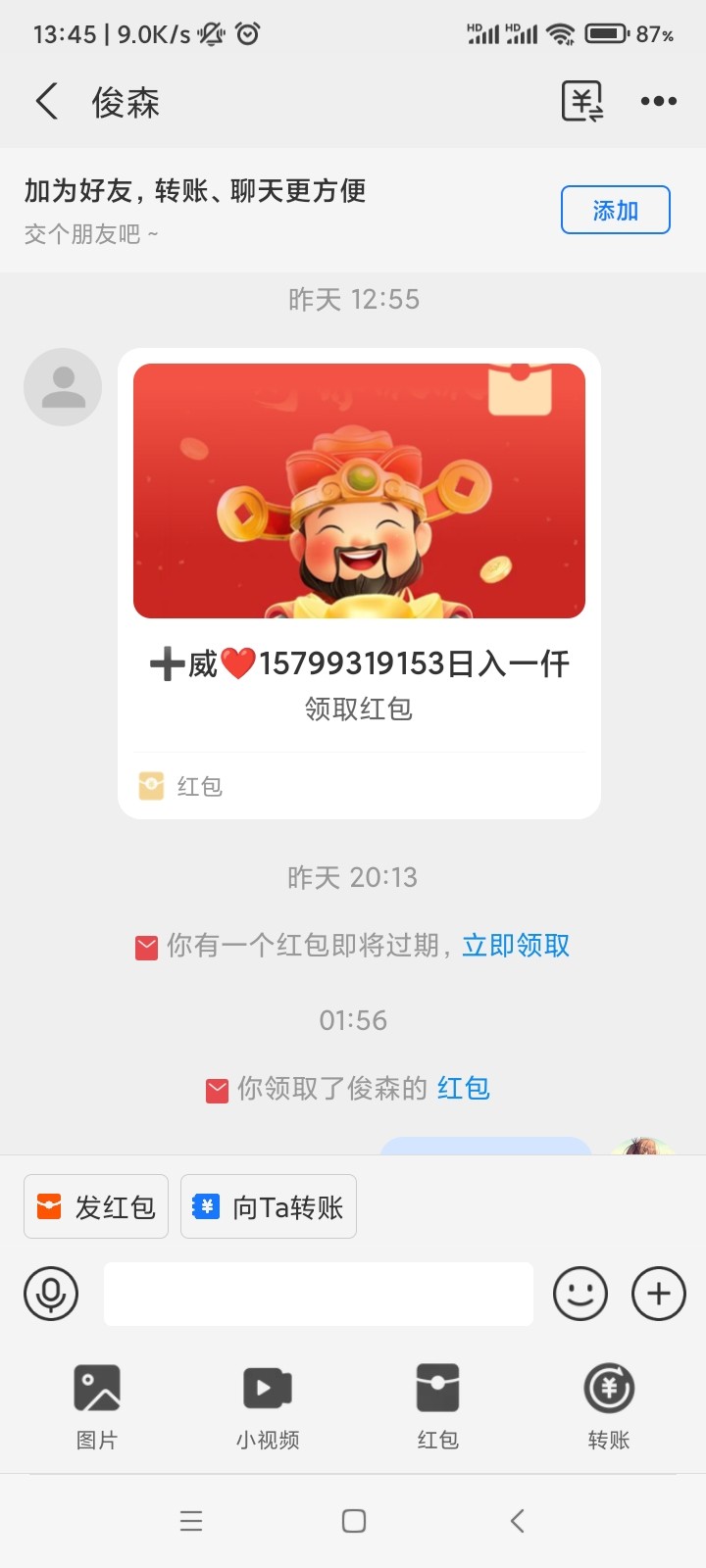Tap the system home button
Viewport: 706px width, 1568px height.
[354, 1521]
